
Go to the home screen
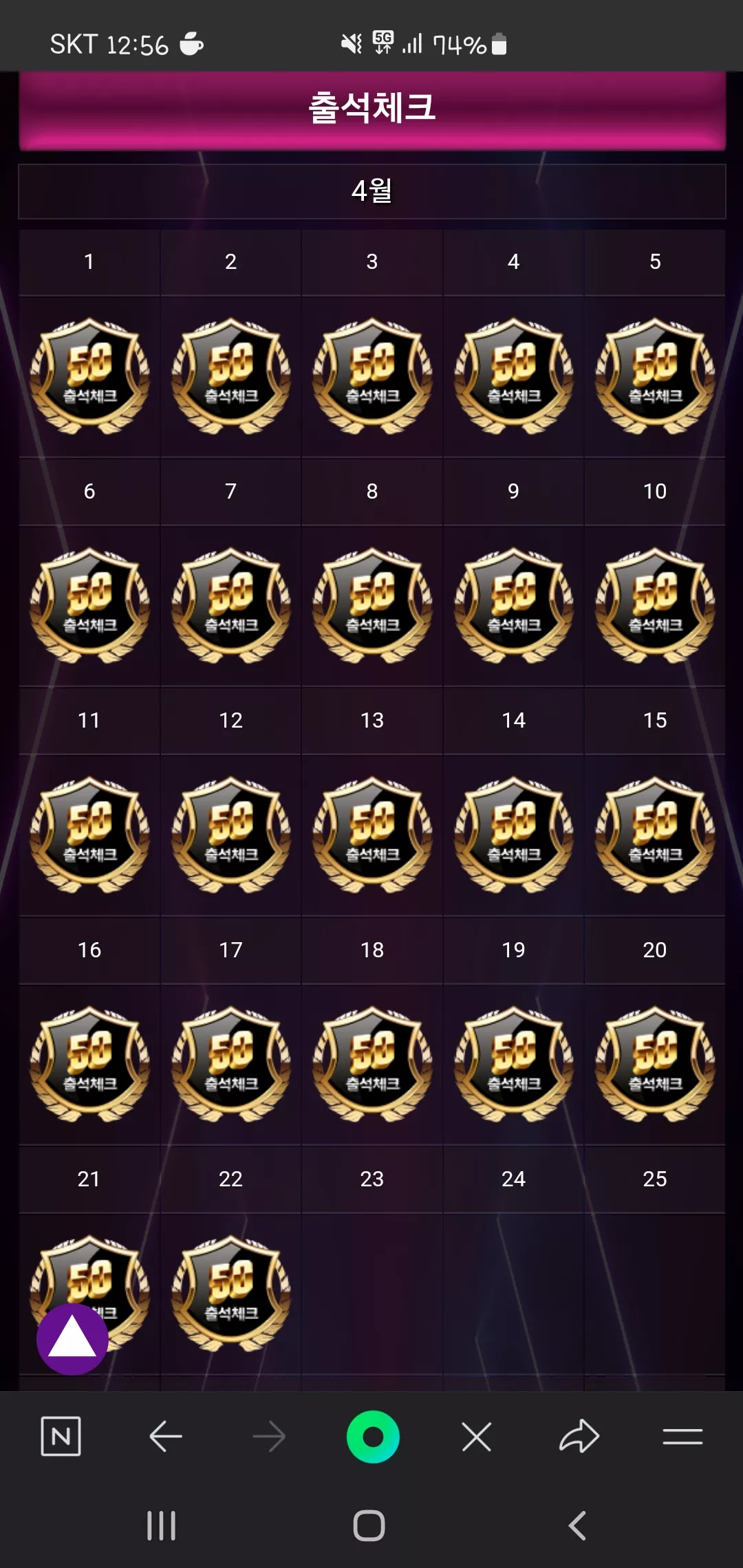click(369, 1525)
